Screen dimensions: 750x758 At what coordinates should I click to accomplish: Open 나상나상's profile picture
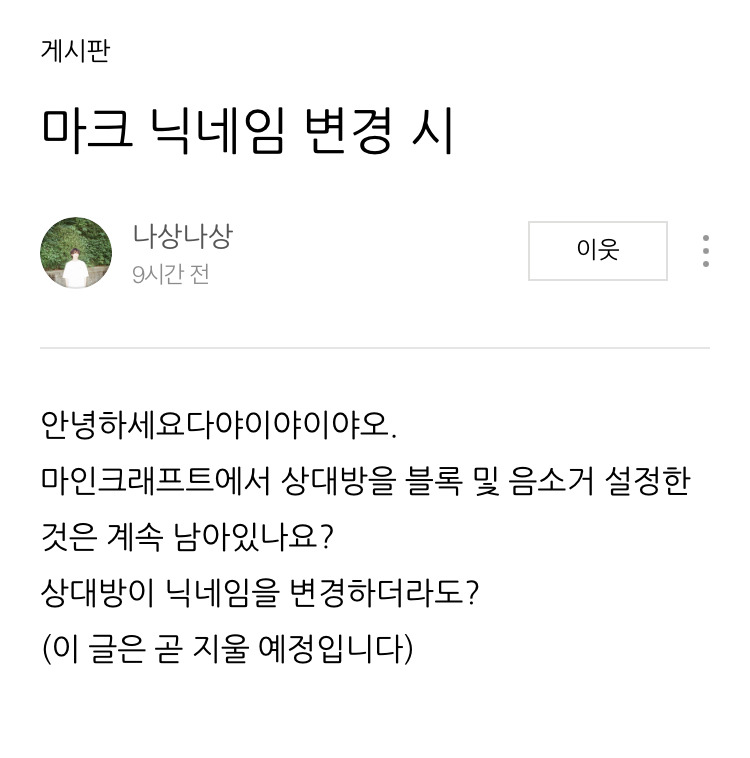[76, 253]
